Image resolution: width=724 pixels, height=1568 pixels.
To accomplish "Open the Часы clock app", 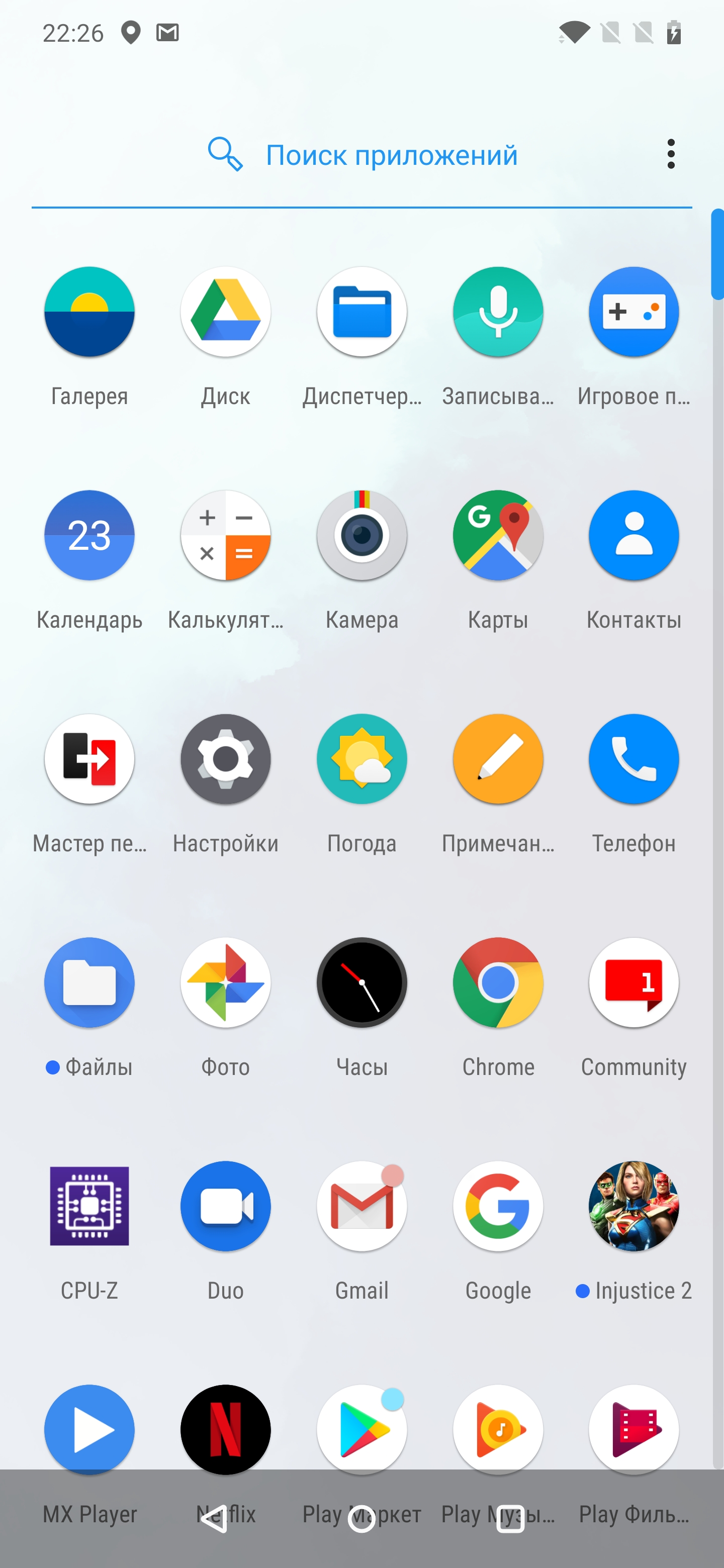I will point(361,983).
